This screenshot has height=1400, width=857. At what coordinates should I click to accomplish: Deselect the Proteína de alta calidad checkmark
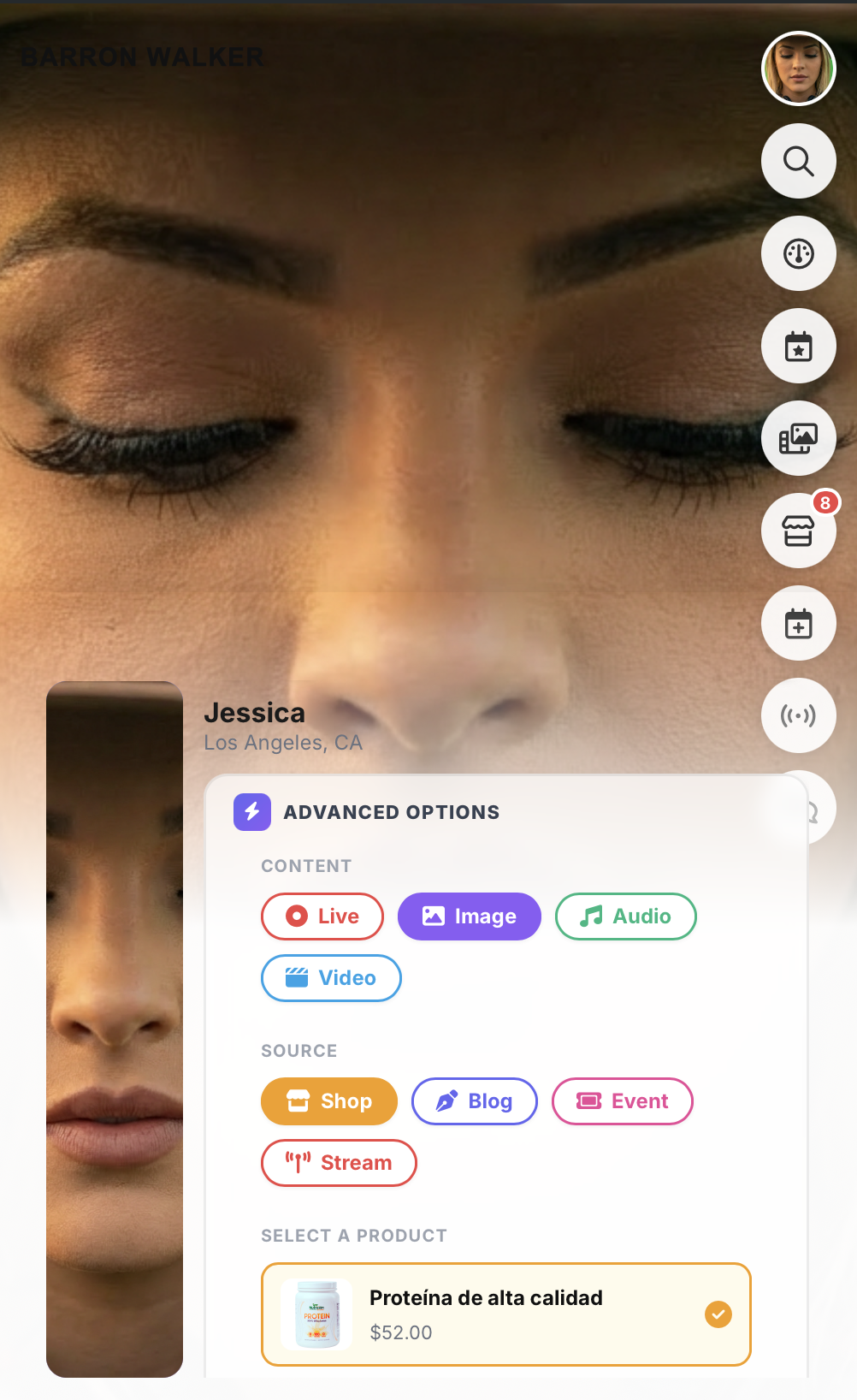tap(718, 1314)
